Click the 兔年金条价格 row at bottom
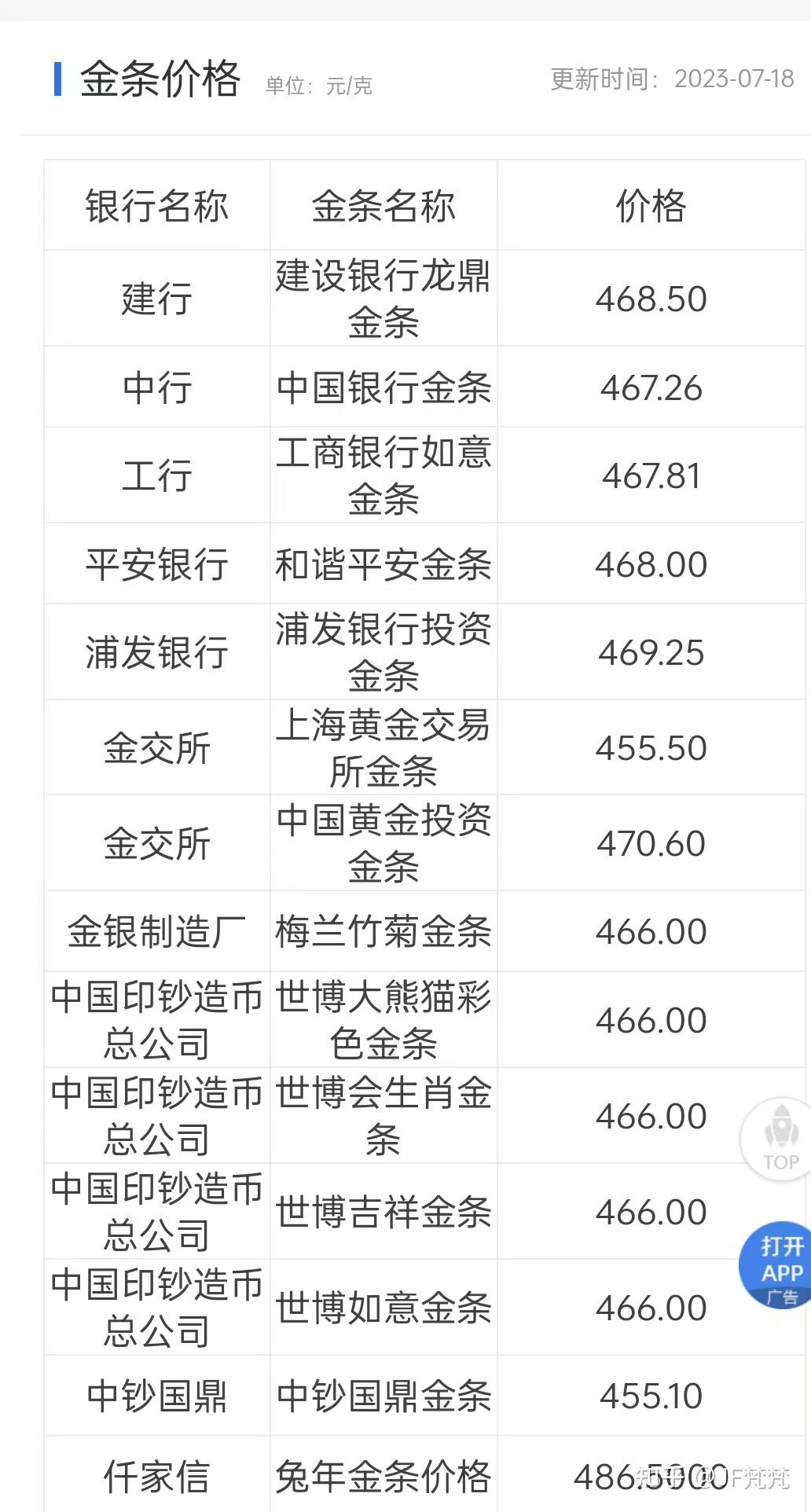The width and height of the screenshot is (811, 1512). 383,1477
